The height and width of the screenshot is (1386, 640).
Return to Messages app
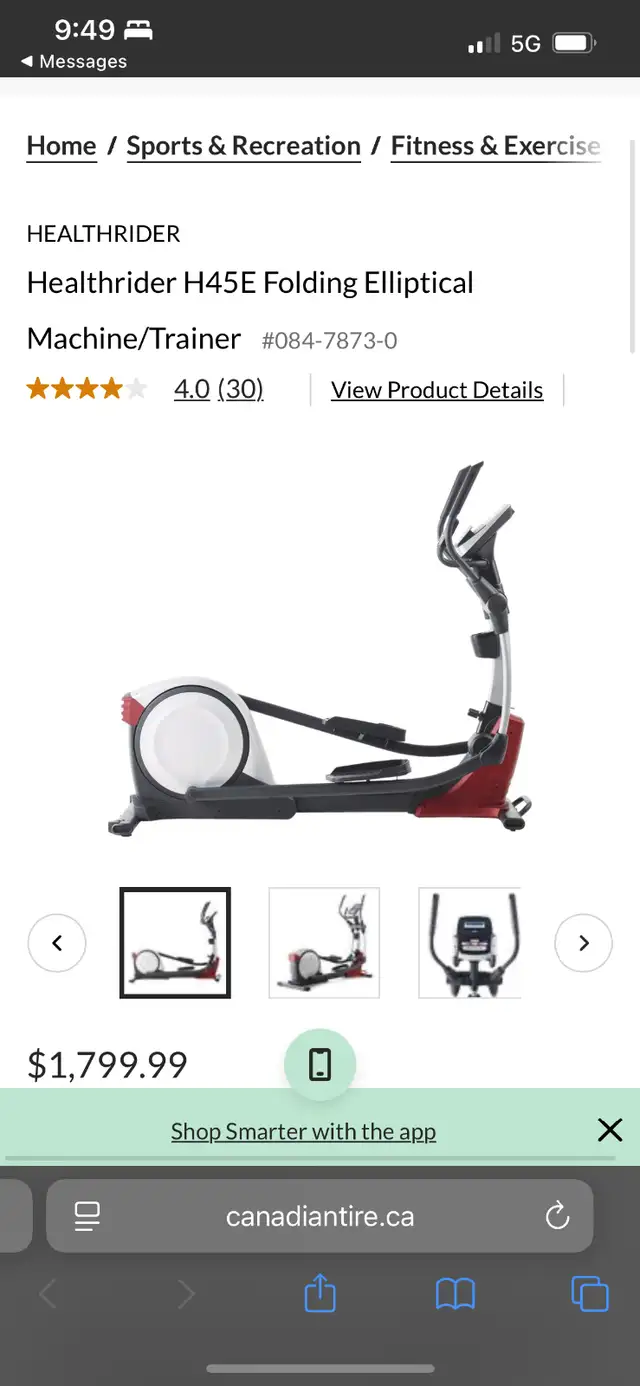[x=74, y=62]
